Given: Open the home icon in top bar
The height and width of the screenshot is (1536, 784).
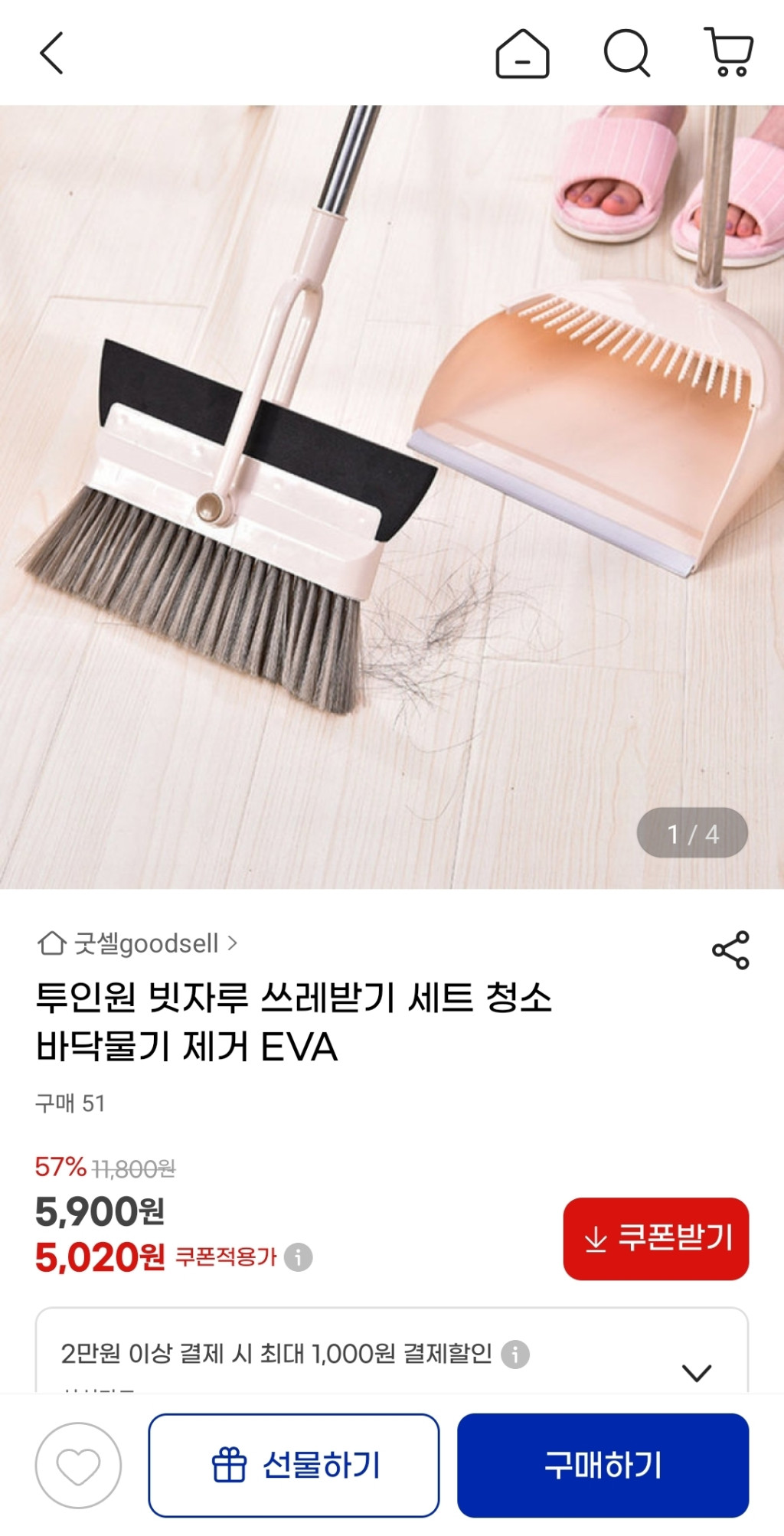Looking at the screenshot, I should [522, 54].
